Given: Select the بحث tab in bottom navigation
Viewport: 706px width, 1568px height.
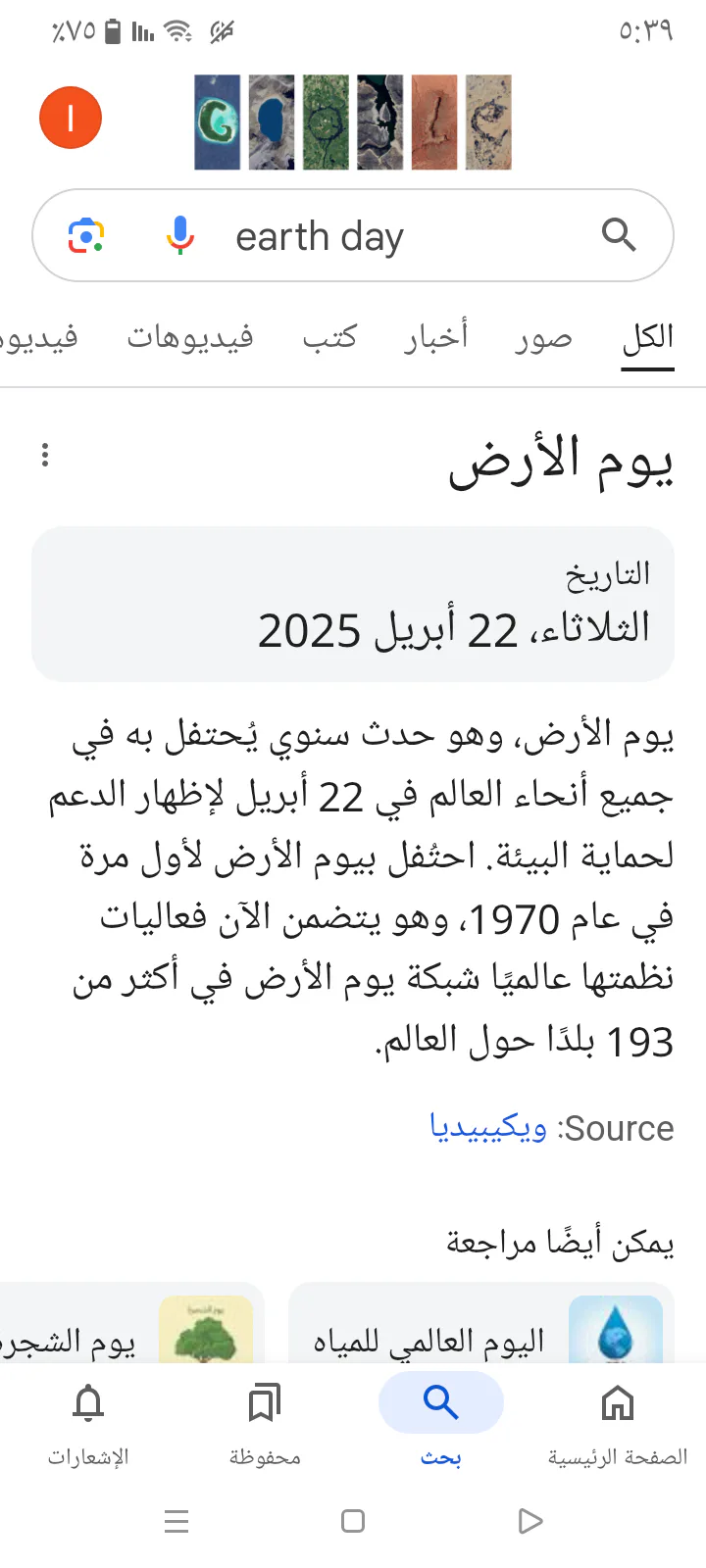Looking at the screenshot, I should (441, 1421).
